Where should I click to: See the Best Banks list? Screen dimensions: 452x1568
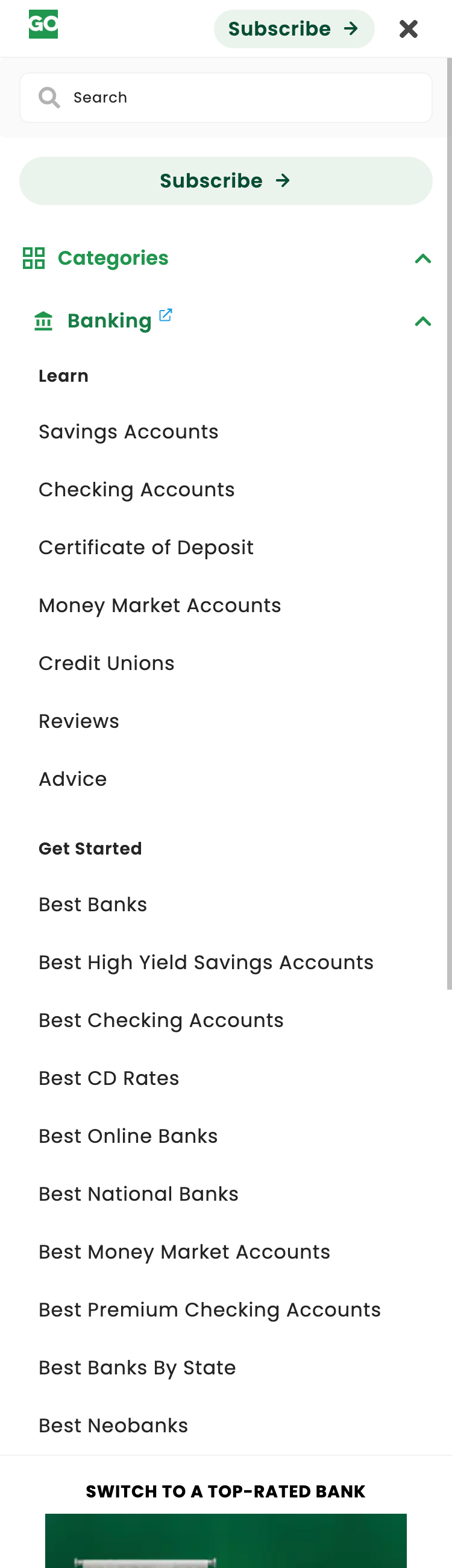pos(92,905)
